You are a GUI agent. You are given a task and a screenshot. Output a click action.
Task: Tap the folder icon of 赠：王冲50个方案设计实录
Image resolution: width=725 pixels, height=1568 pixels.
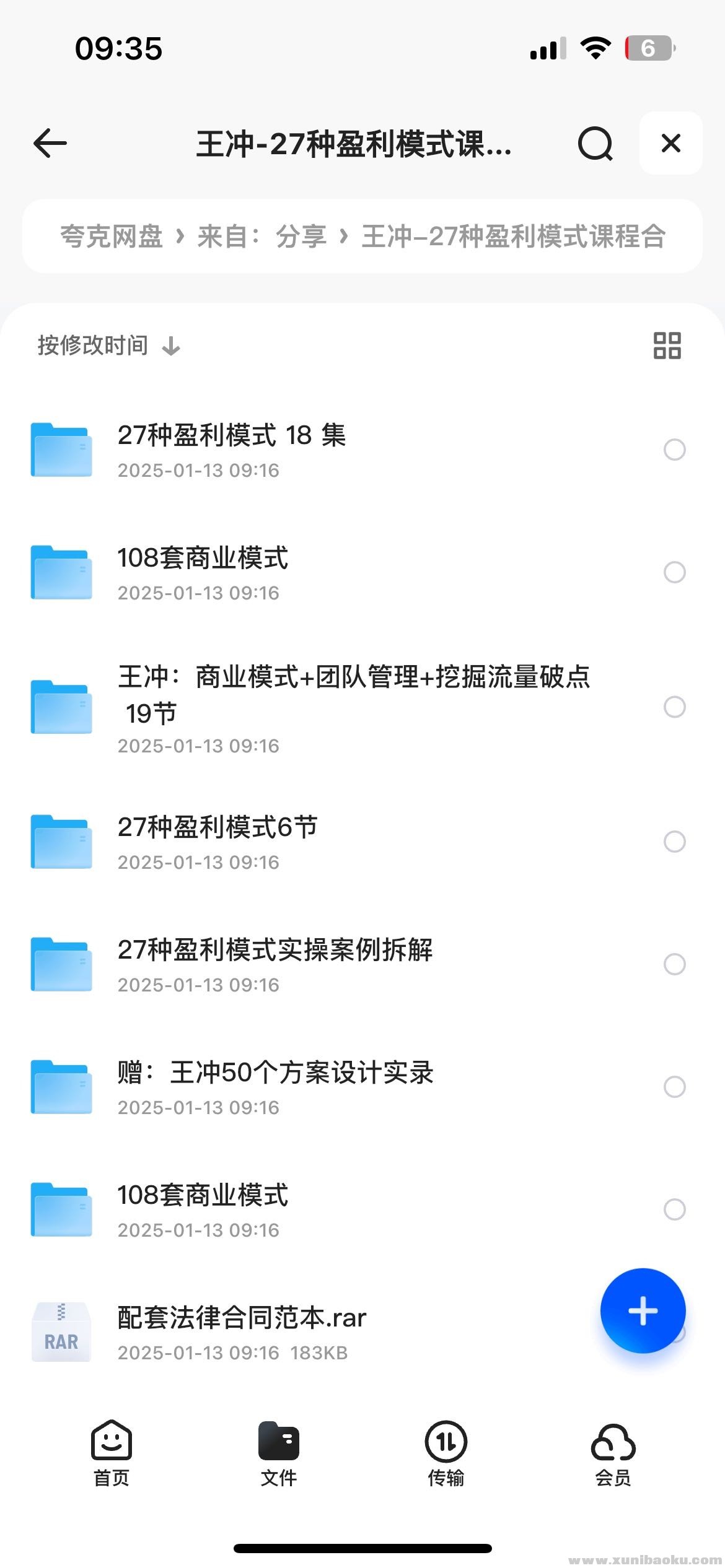61,1086
